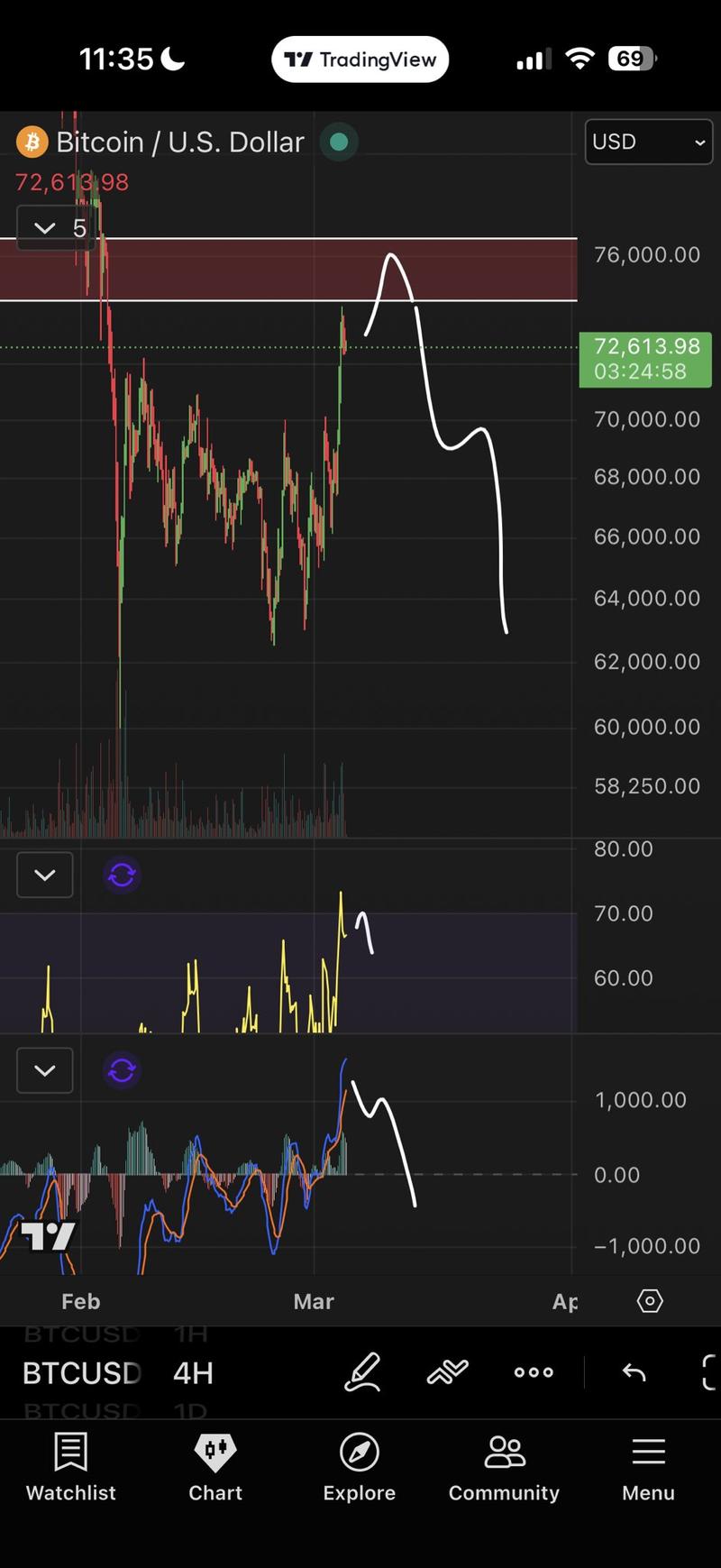Open the Watchlist tab

pos(70,1468)
